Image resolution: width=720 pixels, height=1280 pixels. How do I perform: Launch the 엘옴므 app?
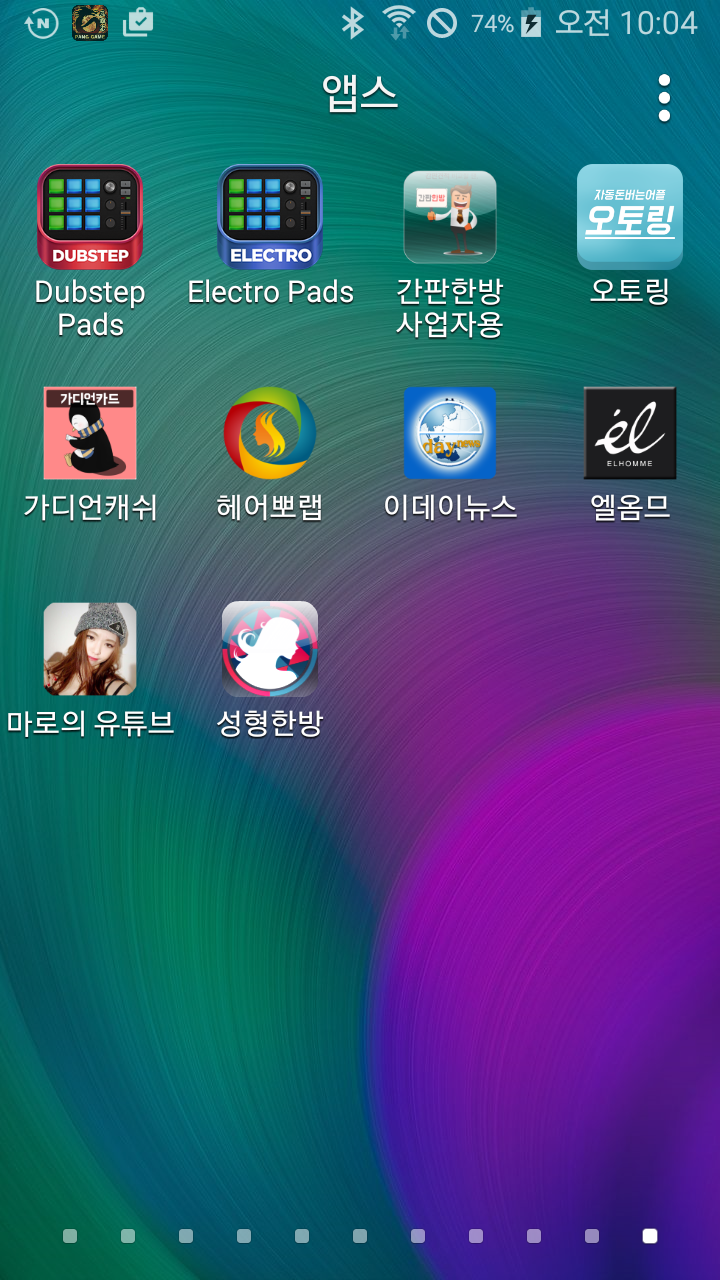click(630, 434)
